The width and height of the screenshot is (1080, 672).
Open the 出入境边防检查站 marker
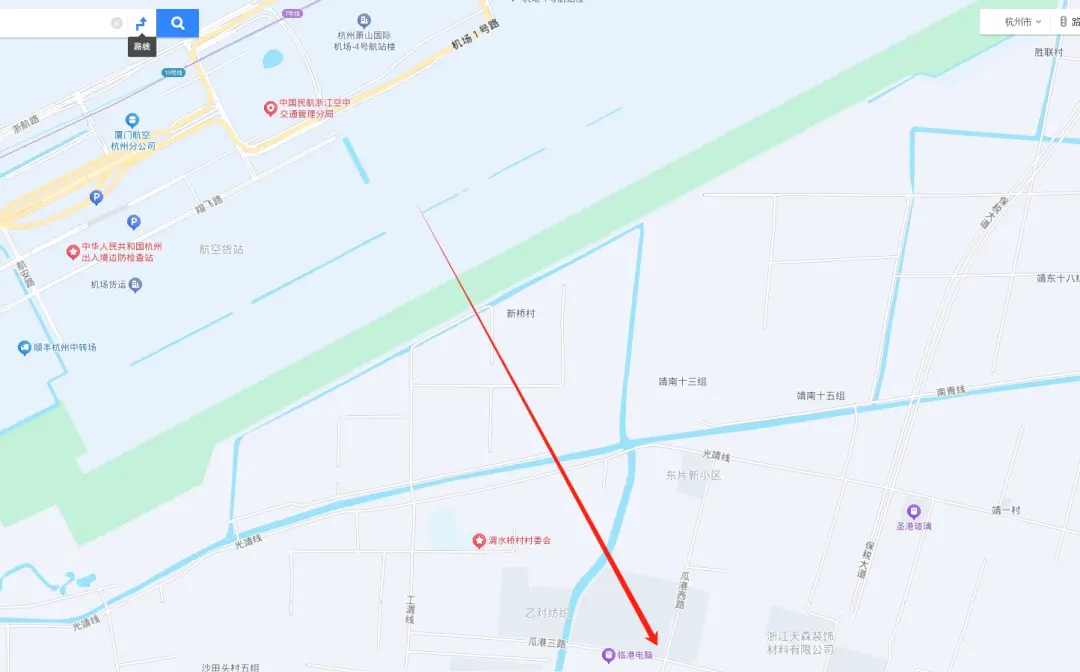pyautogui.click(x=73, y=252)
